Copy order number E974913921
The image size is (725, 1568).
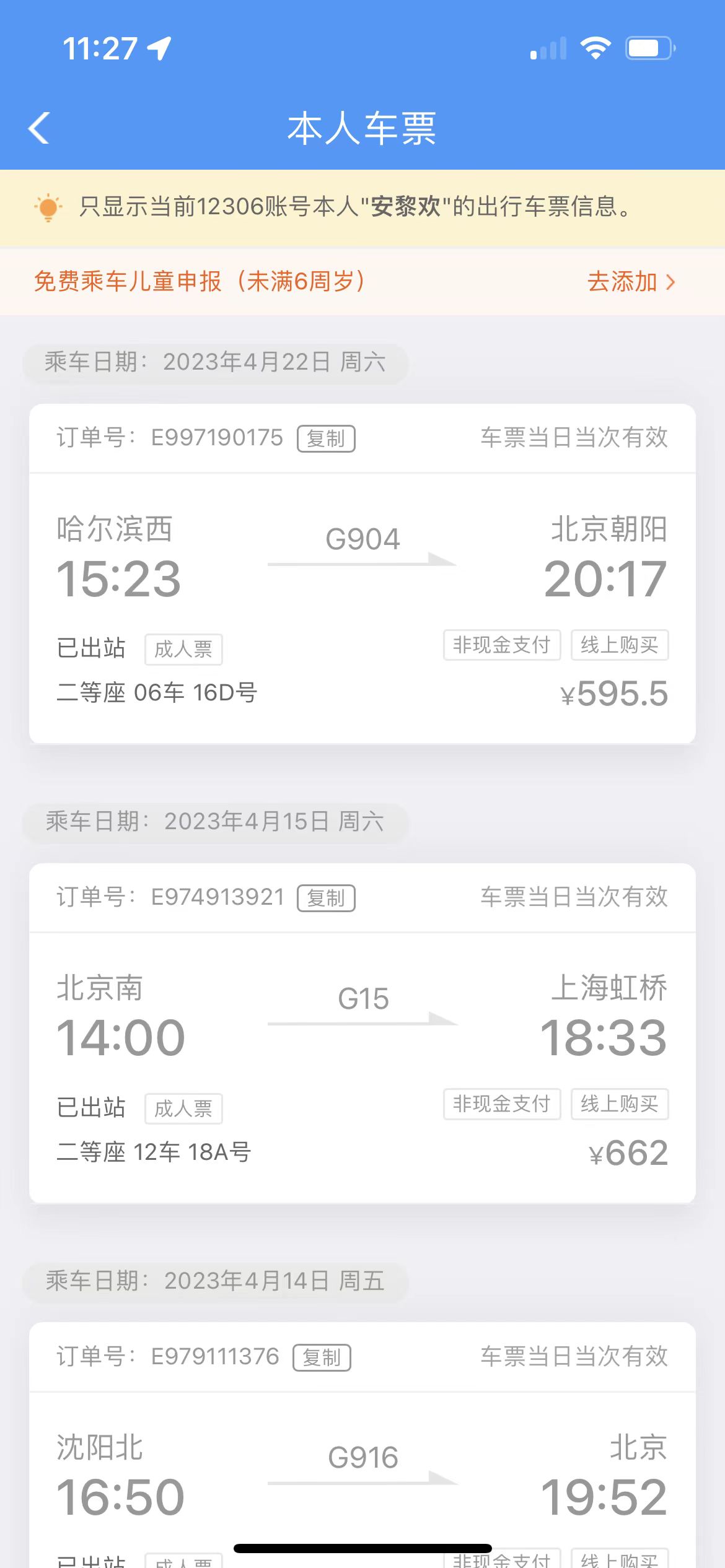tap(326, 898)
